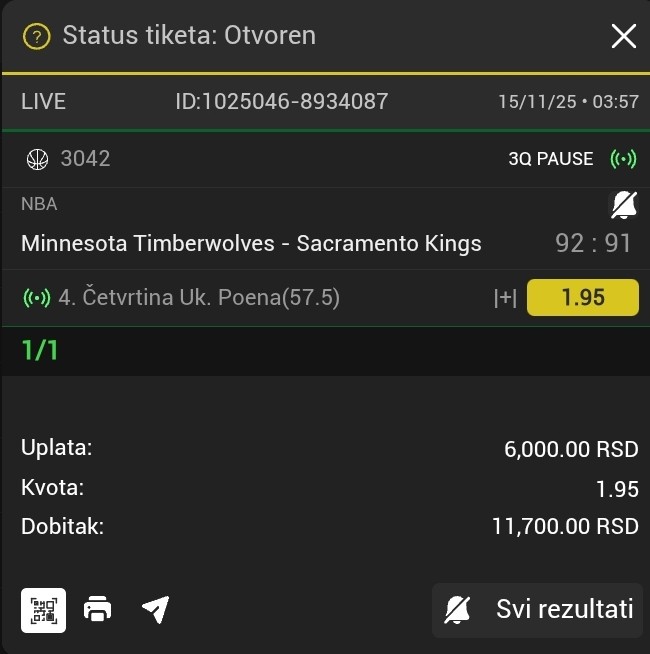The width and height of the screenshot is (650, 654).
Task: Toggle match notifications bell for Timberwolves game
Action: pos(624,205)
